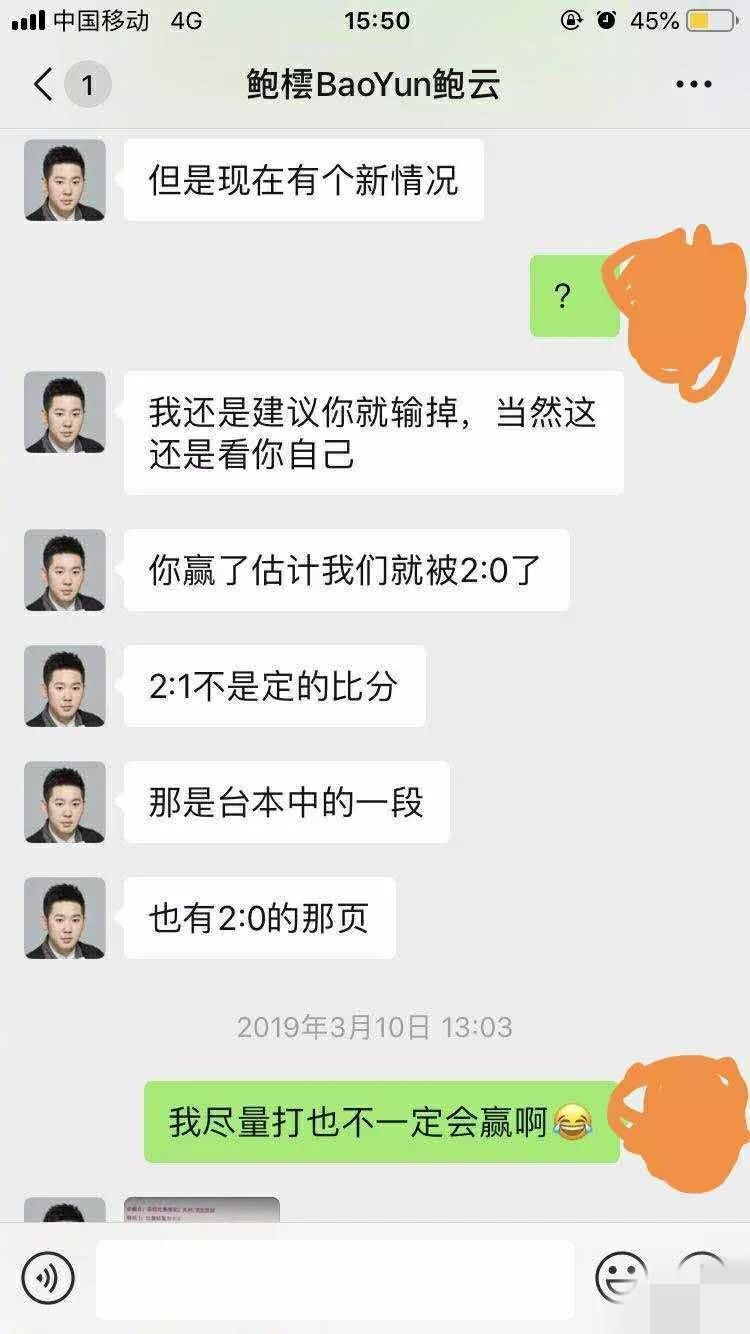750x1334 pixels.
Task: Switch to voice message input
Action: pos(48,1277)
